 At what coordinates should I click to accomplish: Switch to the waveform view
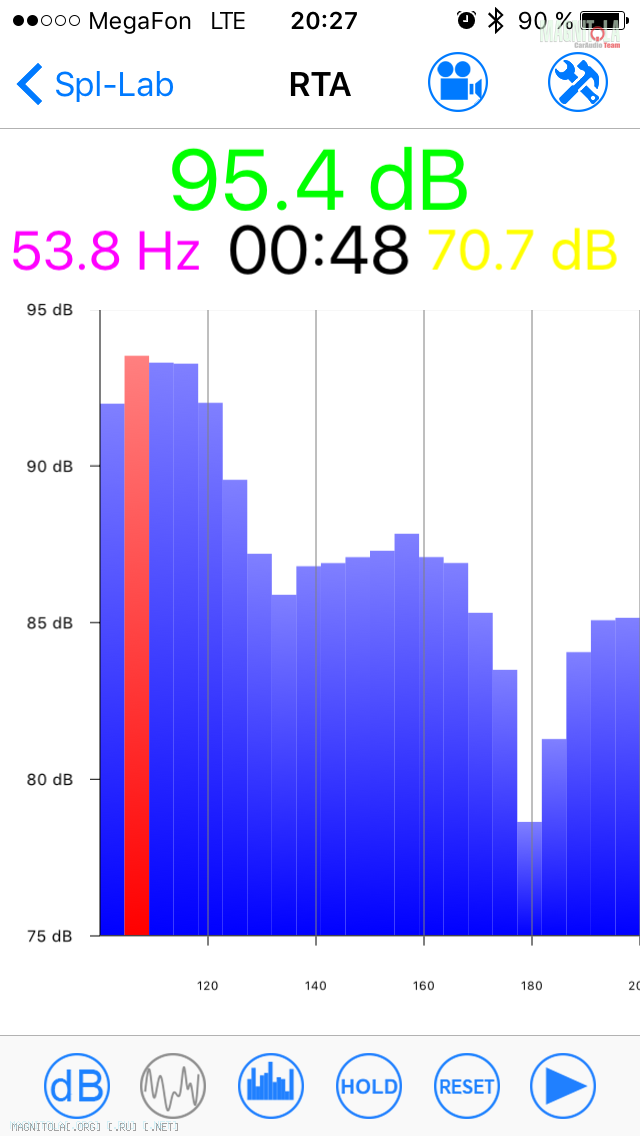(x=173, y=1085)
